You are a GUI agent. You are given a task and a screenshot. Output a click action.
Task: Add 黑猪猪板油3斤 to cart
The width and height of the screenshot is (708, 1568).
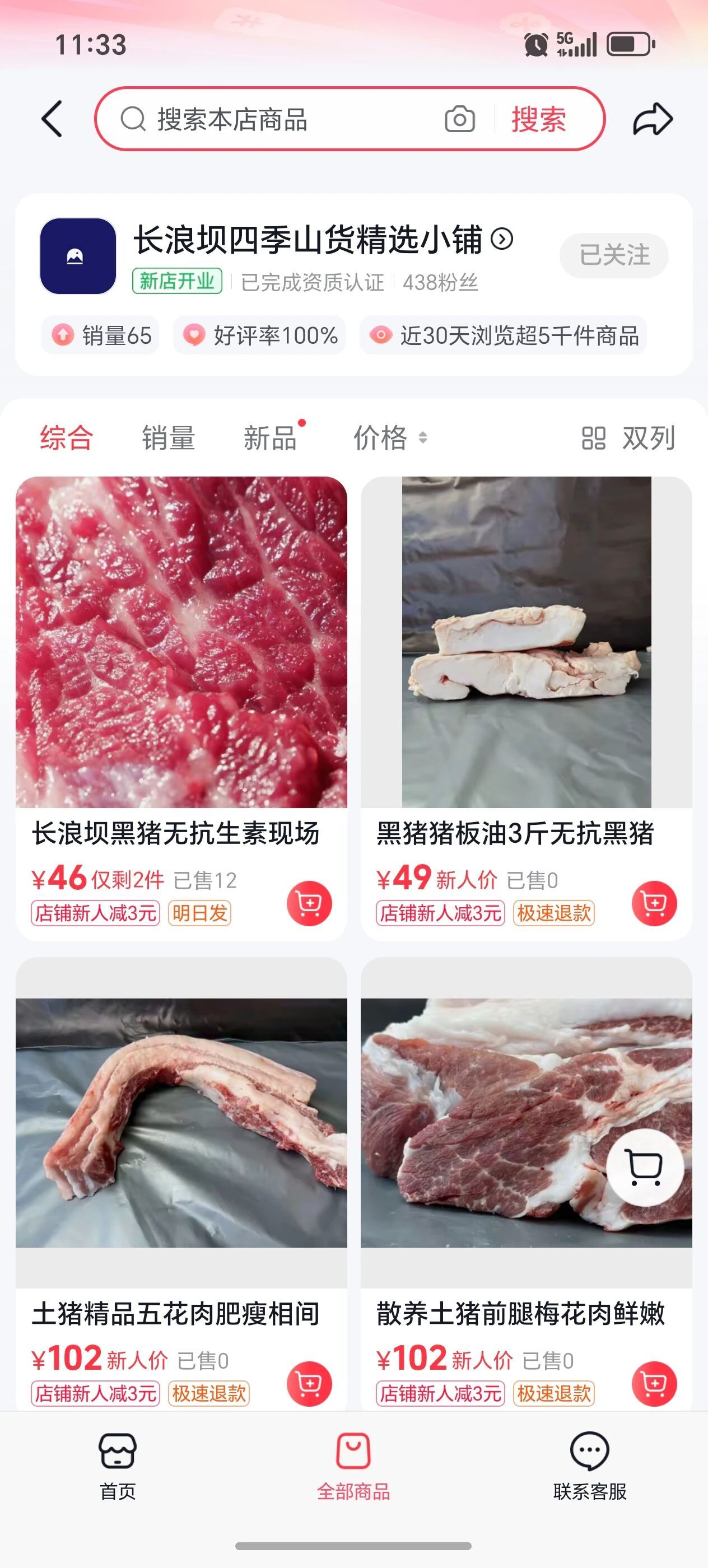654,903
